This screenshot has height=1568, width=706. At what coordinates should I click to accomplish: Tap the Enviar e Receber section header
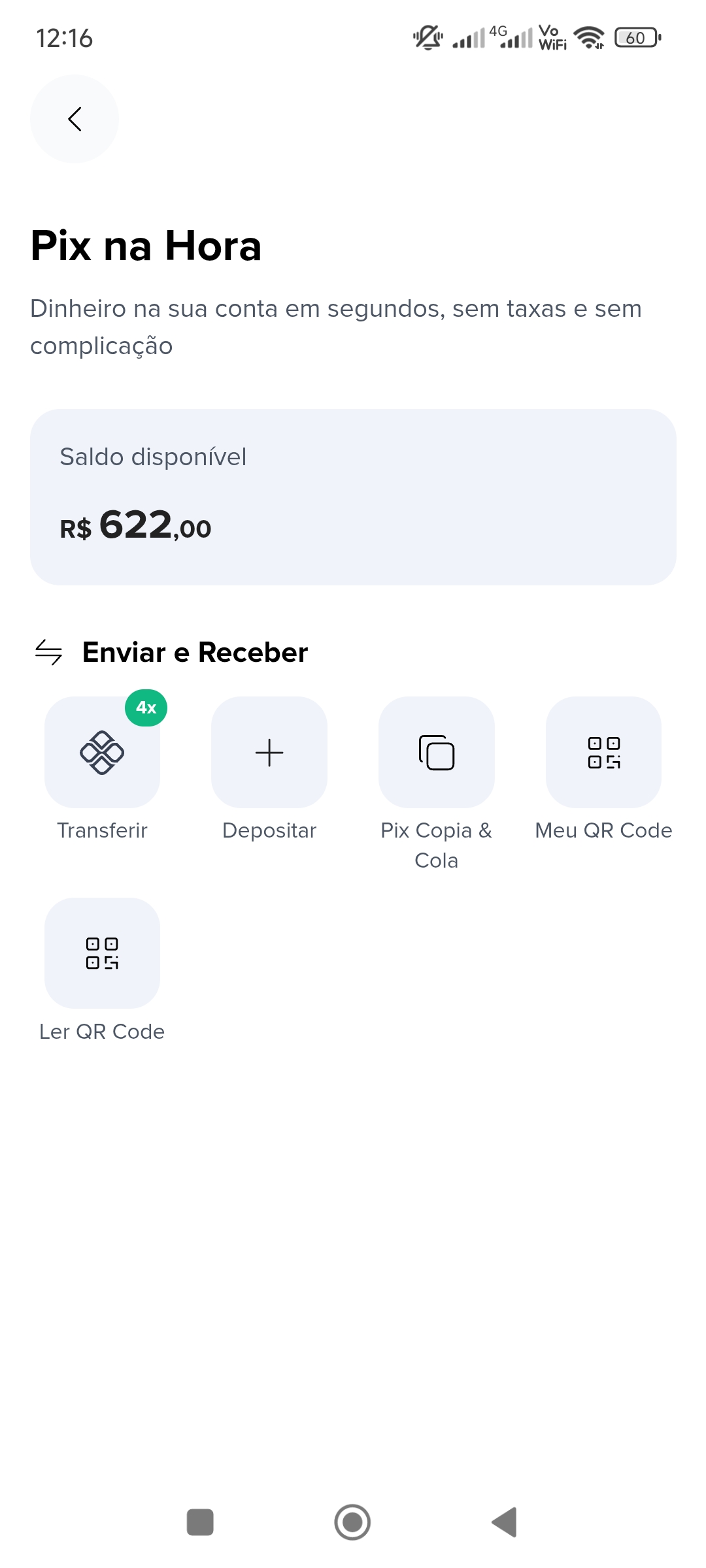coord(194,651)
